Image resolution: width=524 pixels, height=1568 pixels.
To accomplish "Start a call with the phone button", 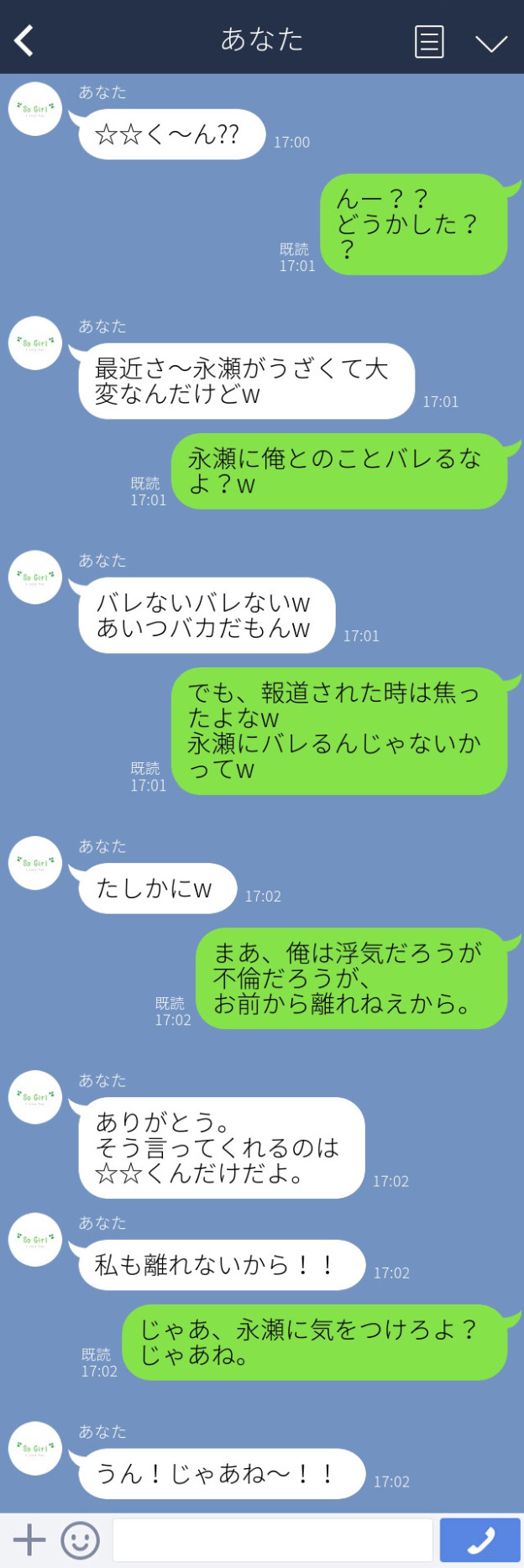I will [x=480, y=1539].
